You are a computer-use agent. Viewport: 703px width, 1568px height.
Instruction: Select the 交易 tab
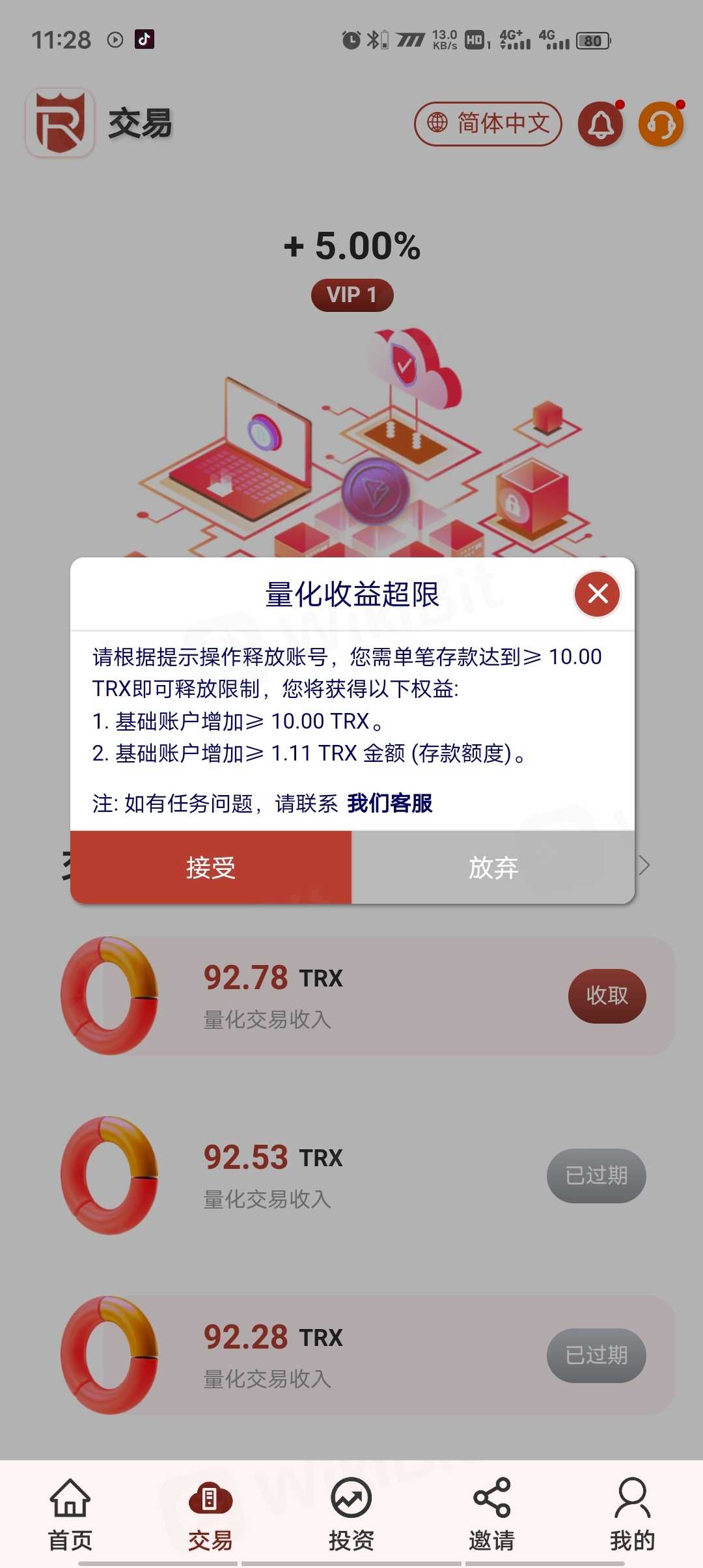pos(210,1515)
